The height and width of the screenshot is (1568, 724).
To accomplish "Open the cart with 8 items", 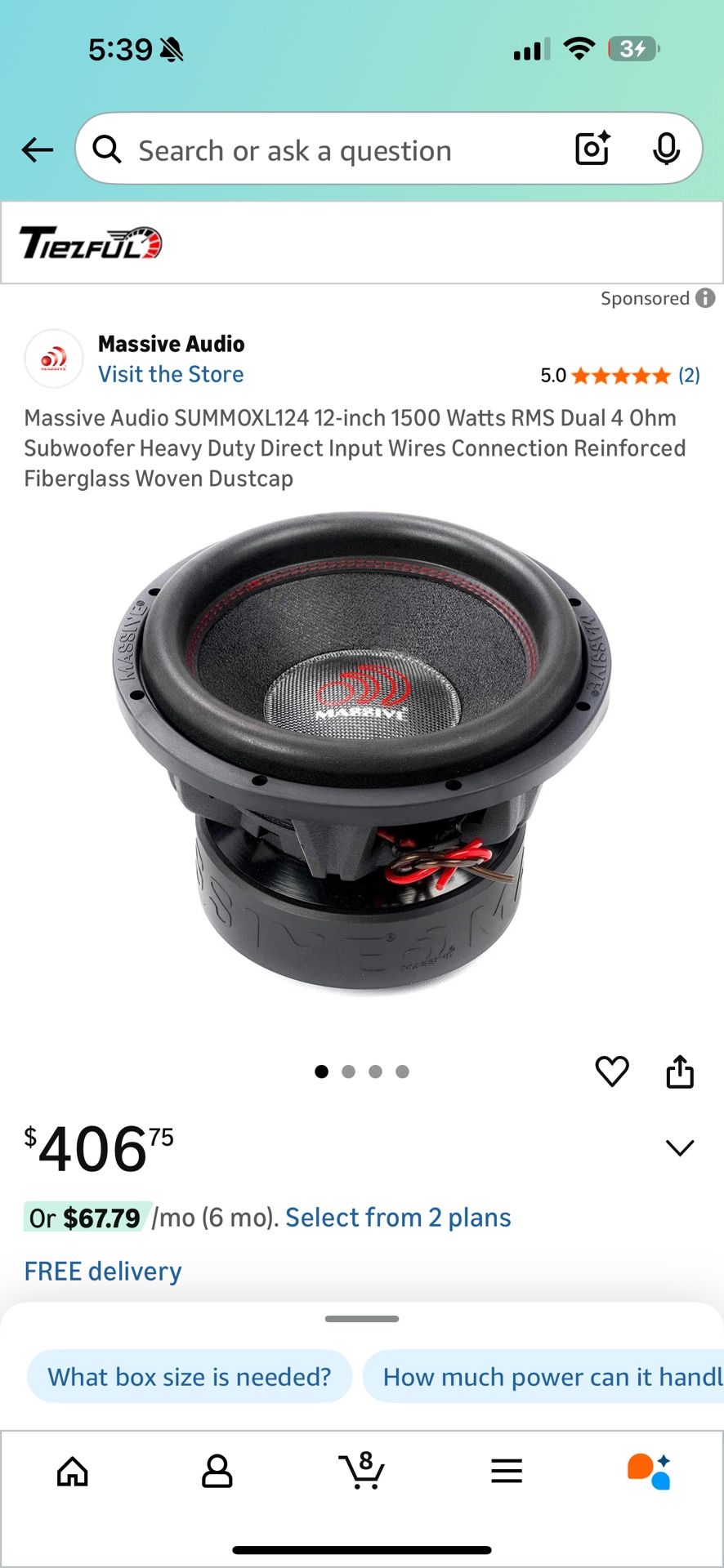I will pos(361,1472).
